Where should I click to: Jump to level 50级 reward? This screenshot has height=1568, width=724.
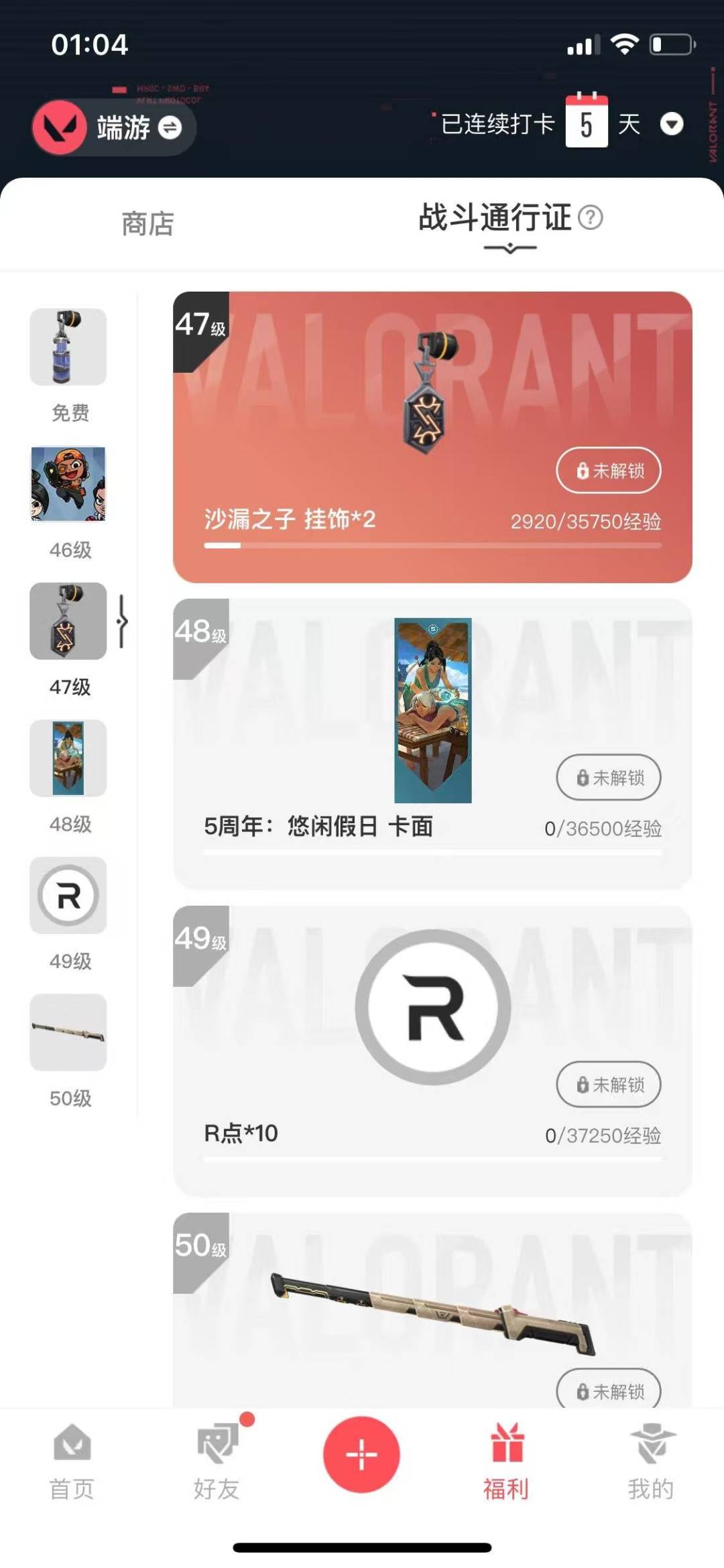68,1032
